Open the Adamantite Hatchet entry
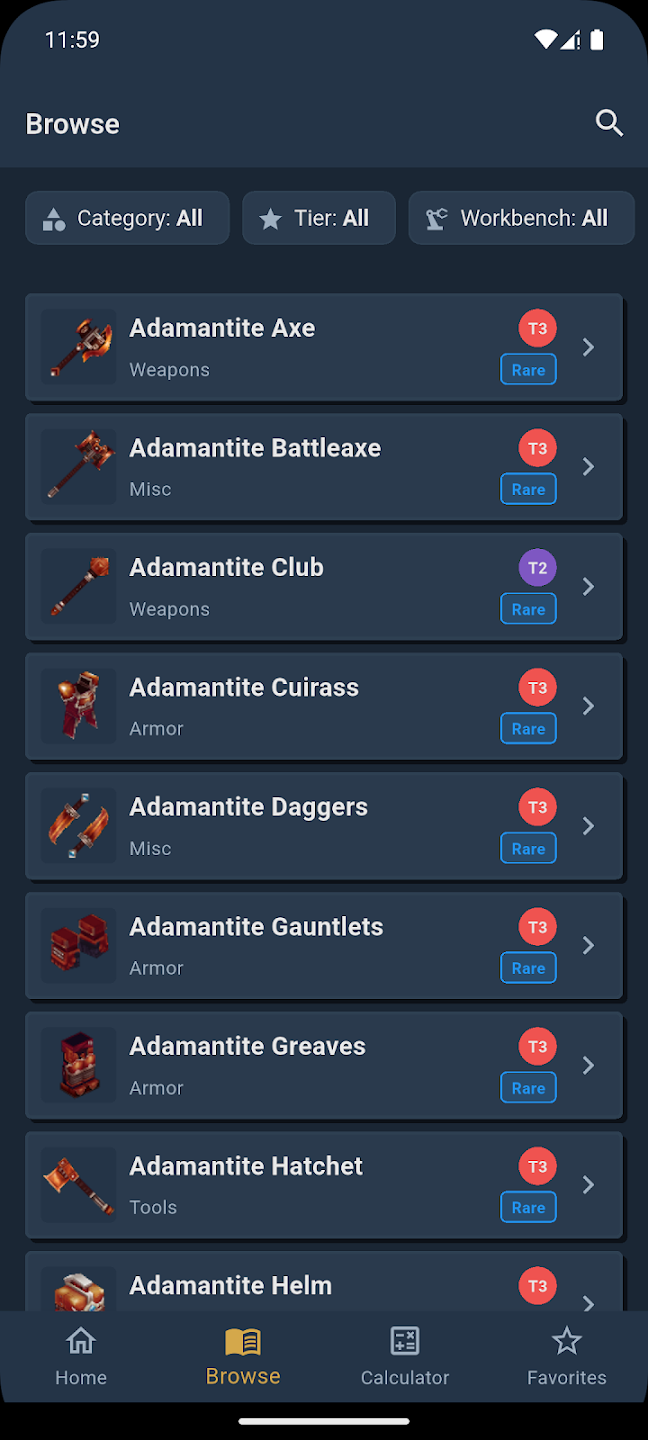648x1440 pixels. 323,1186
